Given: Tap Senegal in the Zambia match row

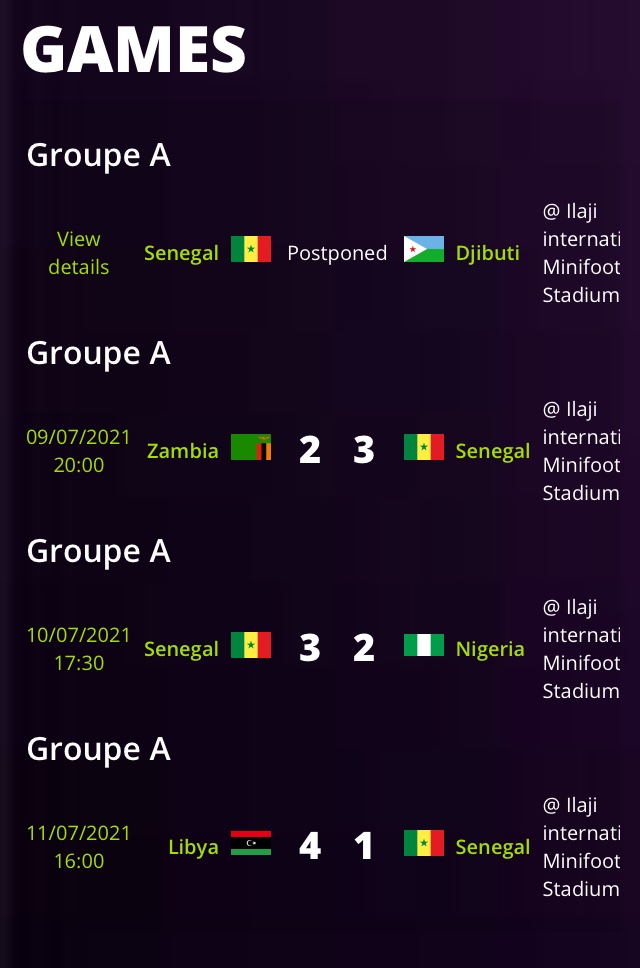Looking at the screenshot, I should 492,451.
